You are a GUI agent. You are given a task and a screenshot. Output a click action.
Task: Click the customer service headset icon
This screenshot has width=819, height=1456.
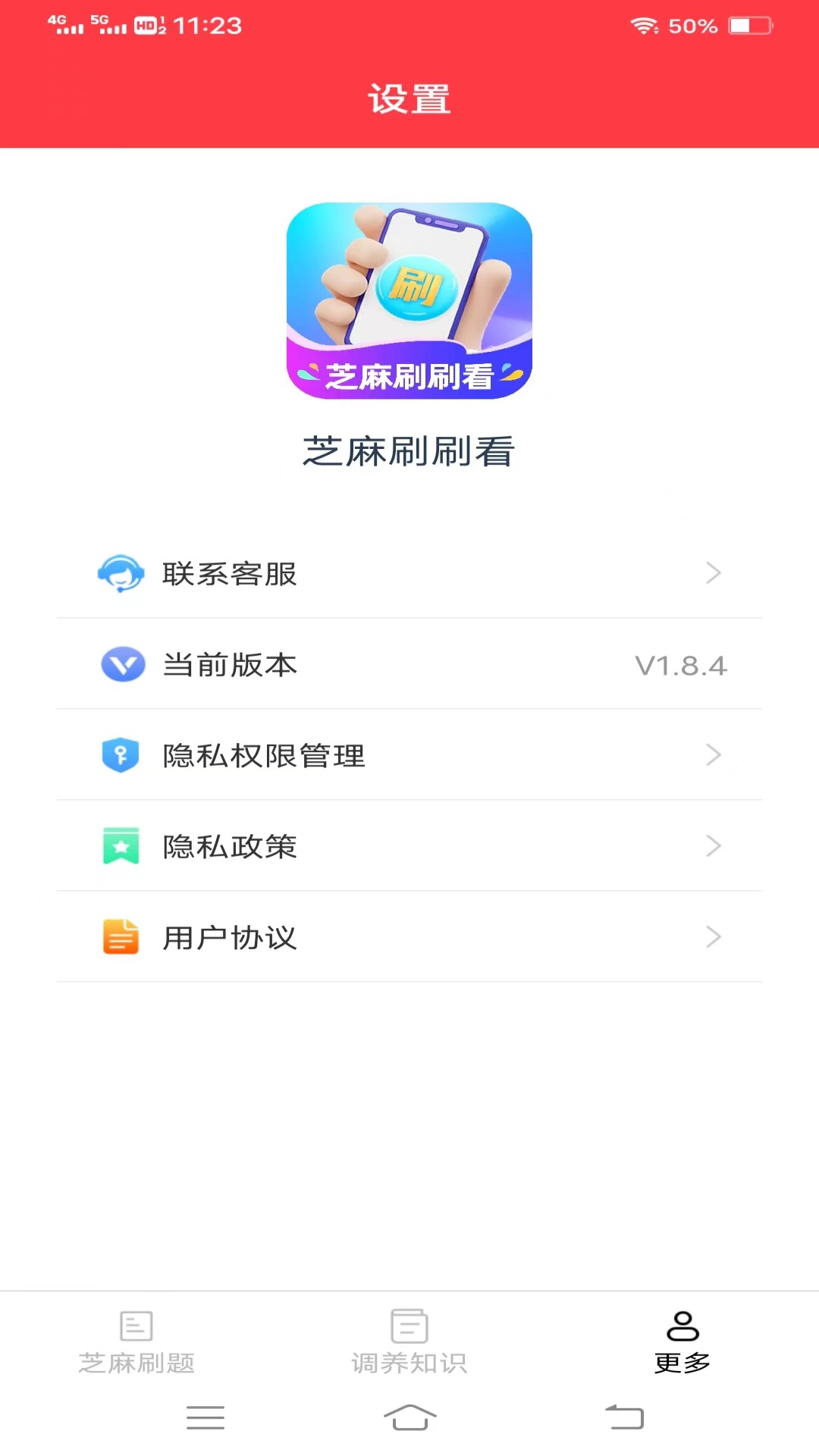tap(120, 574)
